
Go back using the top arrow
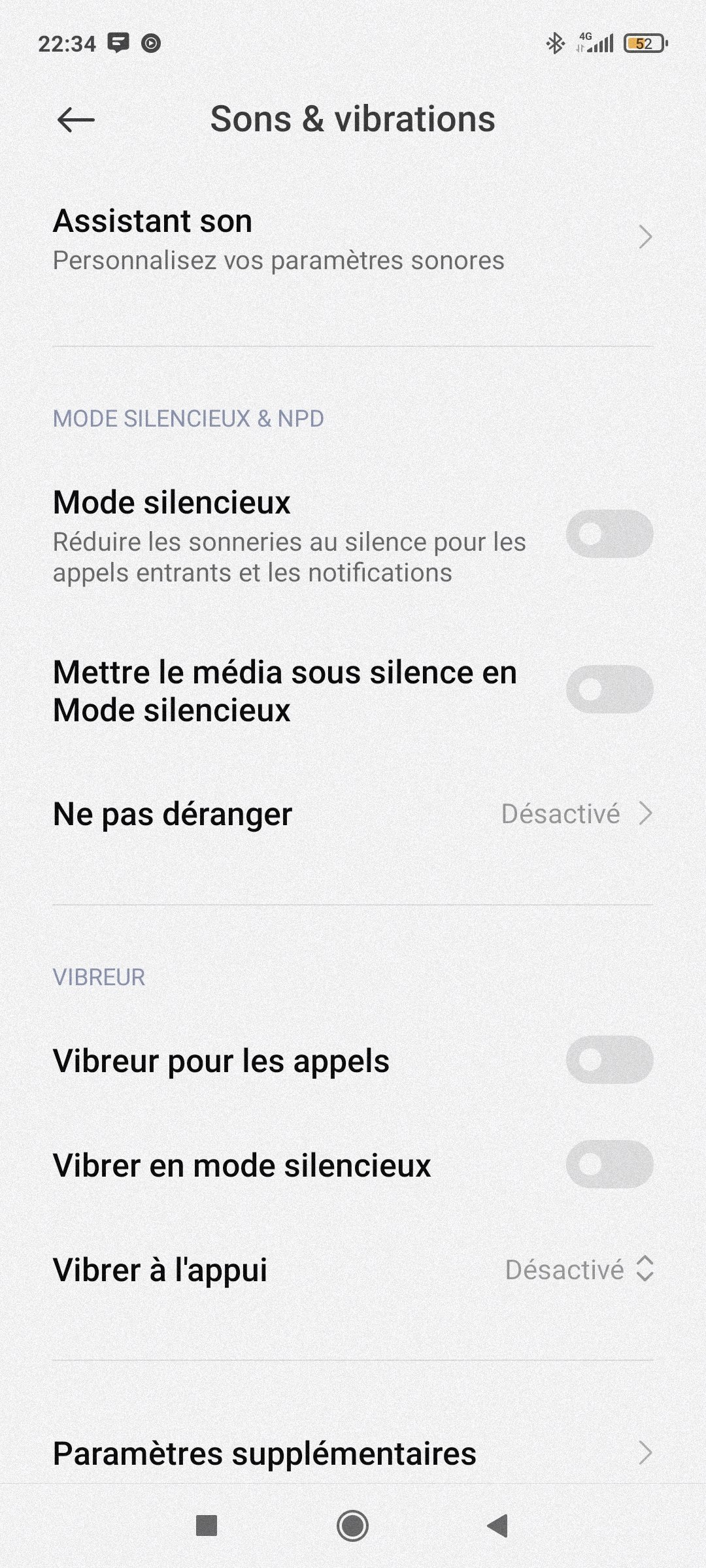click(76, 120)
